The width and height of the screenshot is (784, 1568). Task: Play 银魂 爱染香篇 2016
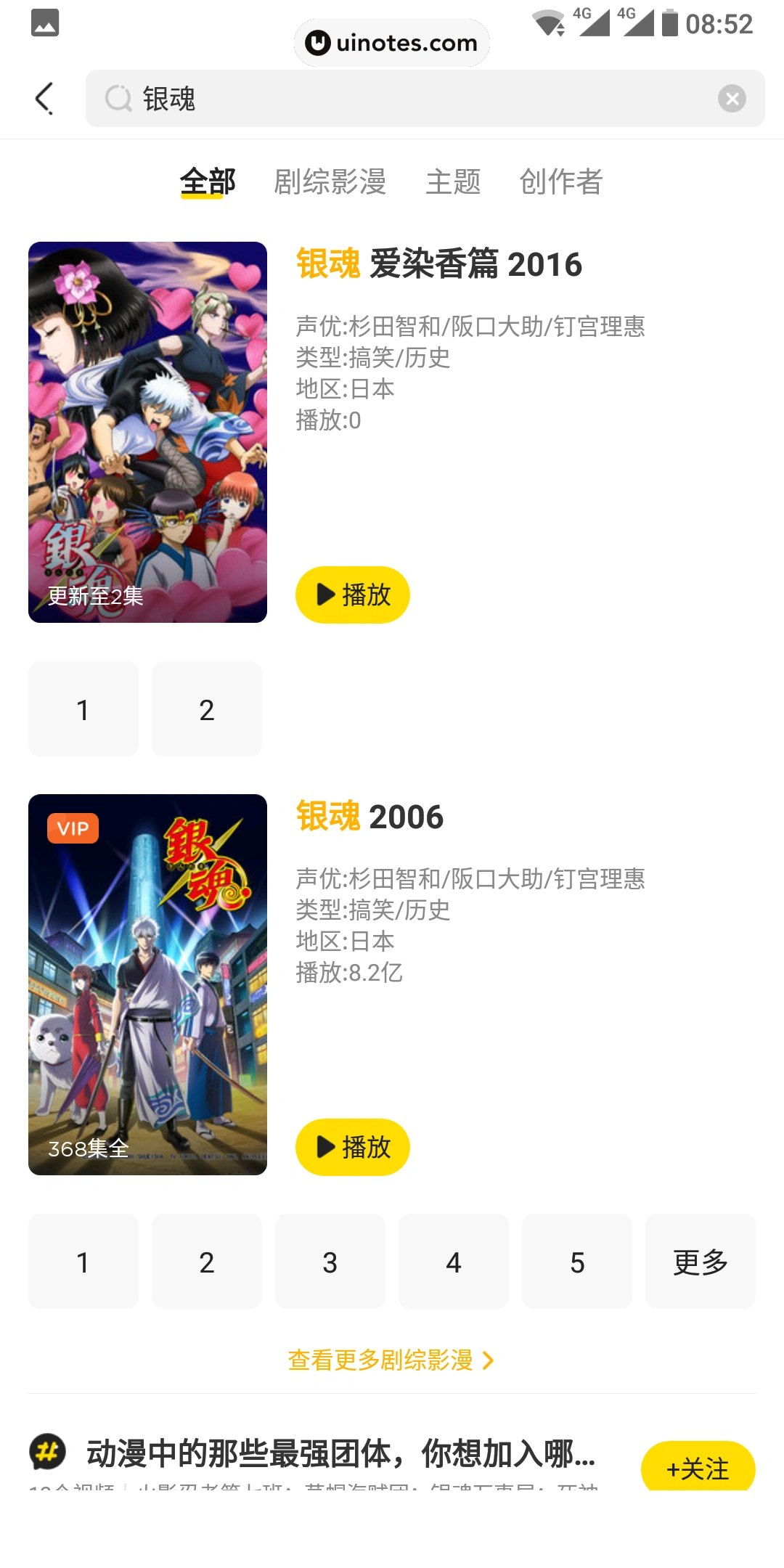point(353,595)
